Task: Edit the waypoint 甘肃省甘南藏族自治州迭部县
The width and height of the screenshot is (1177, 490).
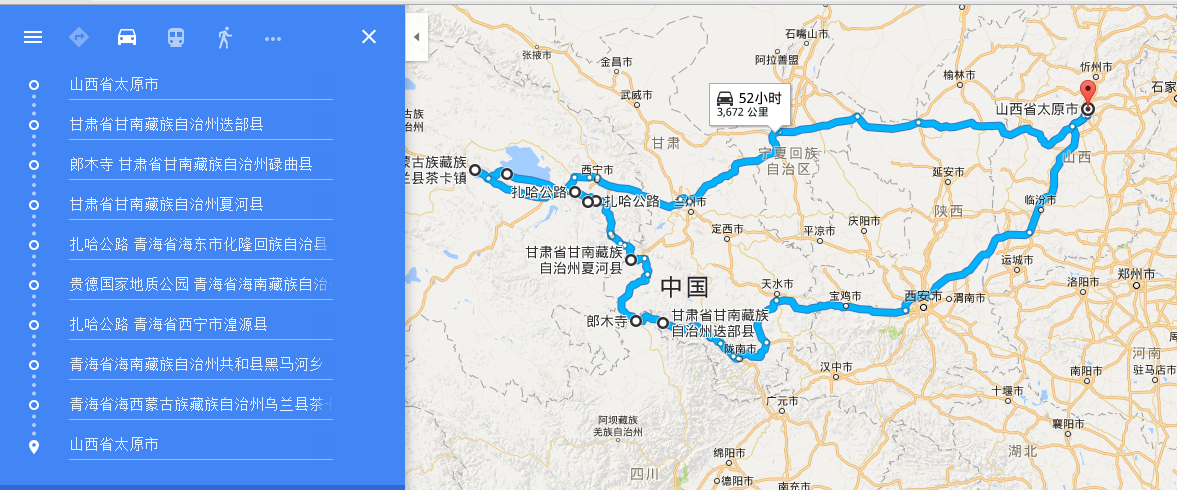Action: (200, 125)
